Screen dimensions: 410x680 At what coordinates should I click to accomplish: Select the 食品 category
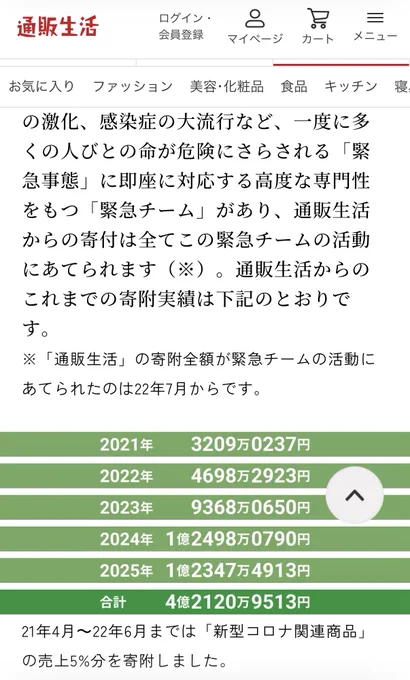point(294,86)
